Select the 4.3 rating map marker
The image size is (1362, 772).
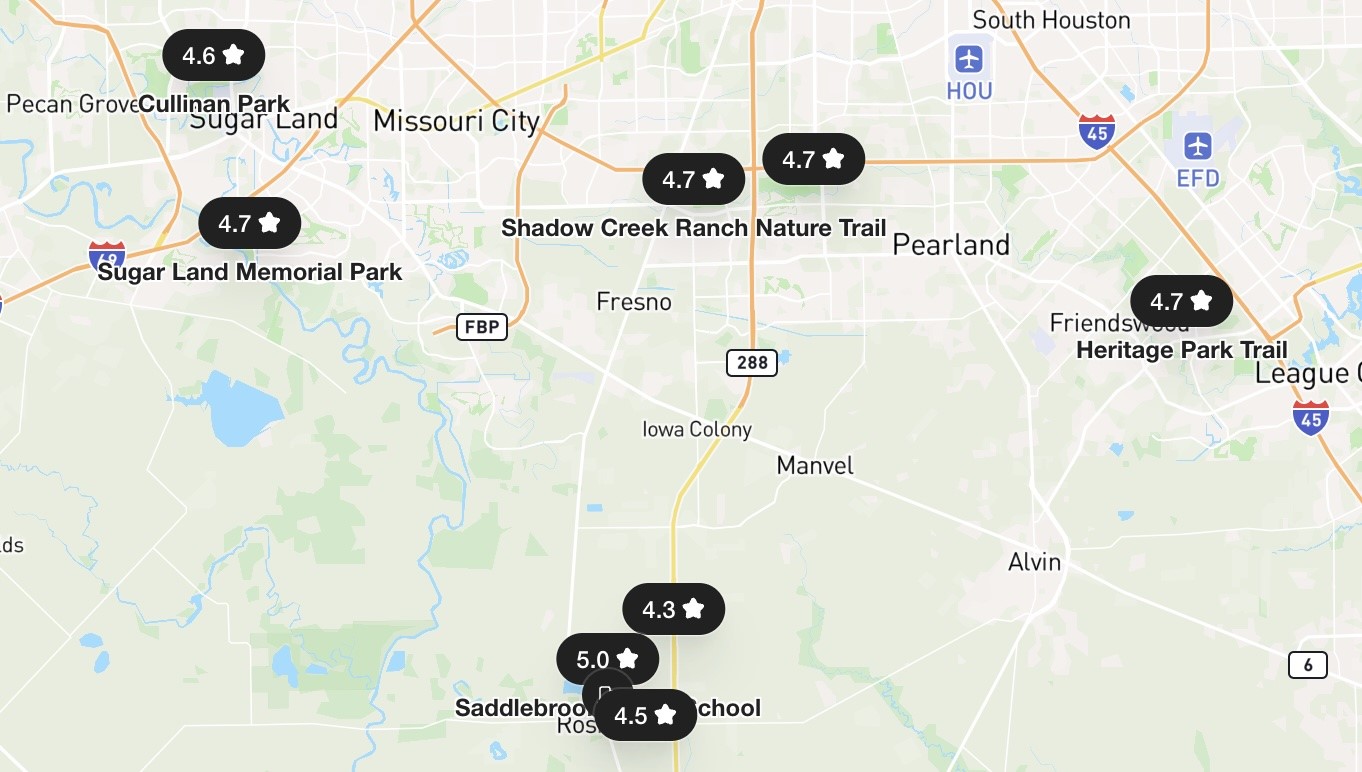pyautogui.click(x=673, y=609)
